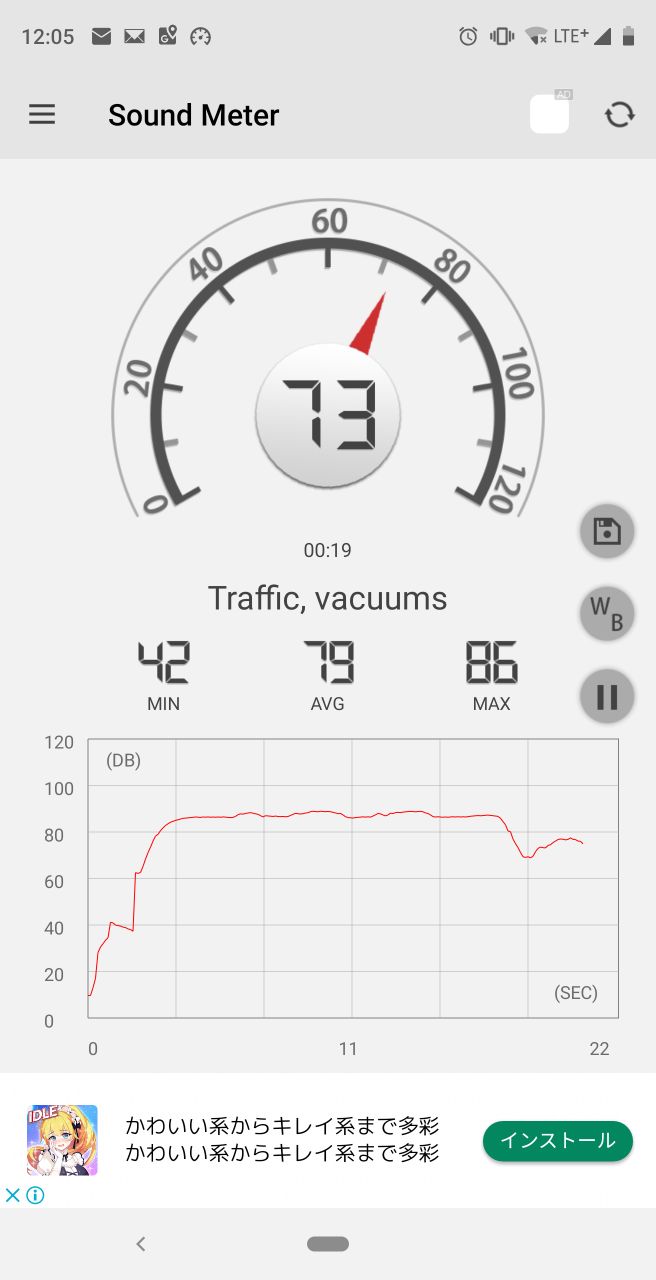Tap the WB round button

point(607,613)
